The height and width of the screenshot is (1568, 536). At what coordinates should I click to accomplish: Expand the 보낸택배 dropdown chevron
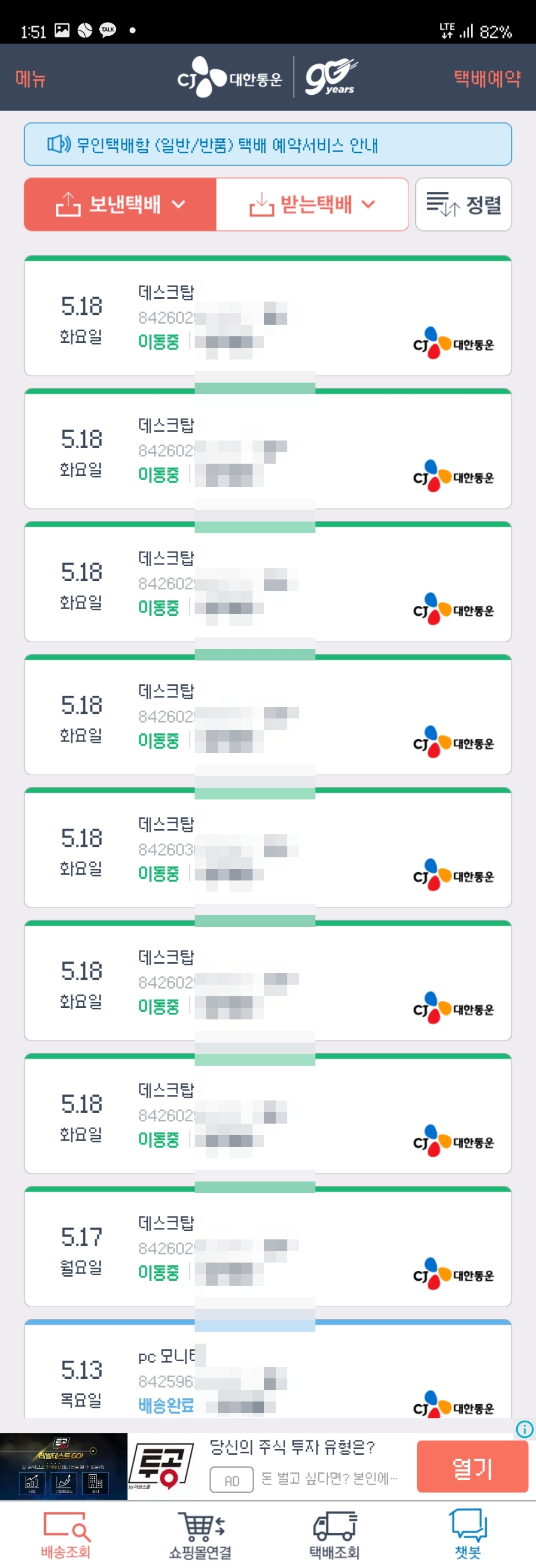click(x=177, y=206)
